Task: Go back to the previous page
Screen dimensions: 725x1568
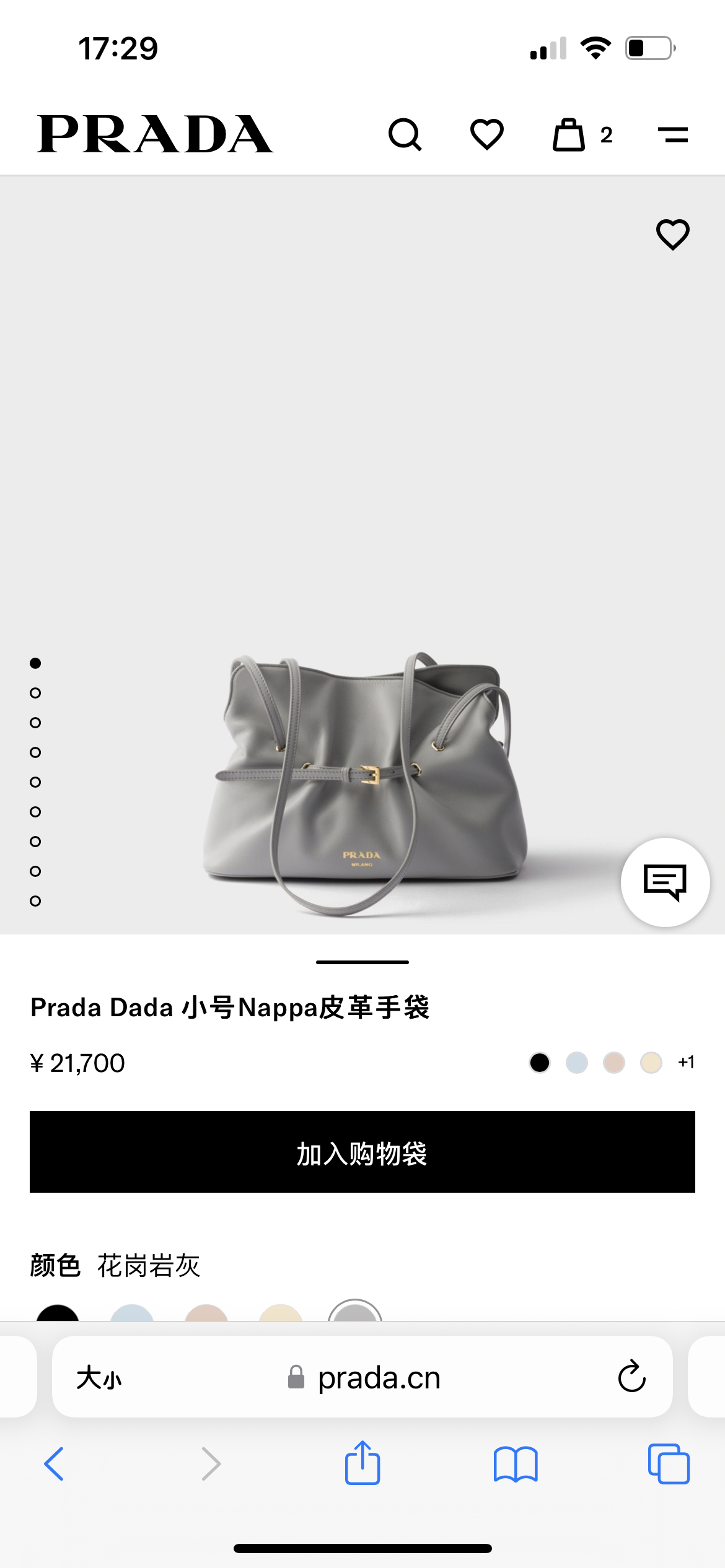Action: (x=54, y=1464)
